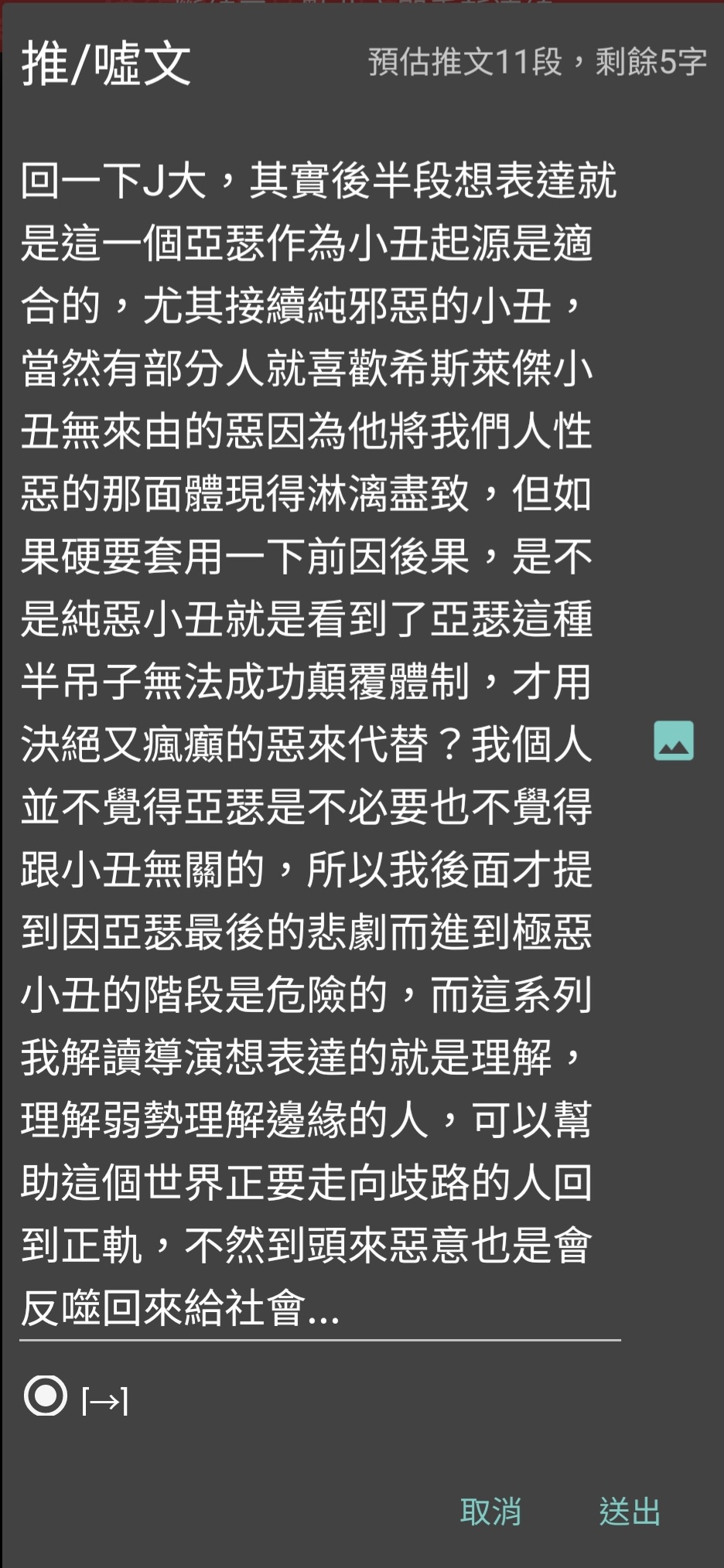Screen dimensions: 724x1568
Task: Select the arrow (→) comment type radio button
Action: click(x=46, y=1396)
